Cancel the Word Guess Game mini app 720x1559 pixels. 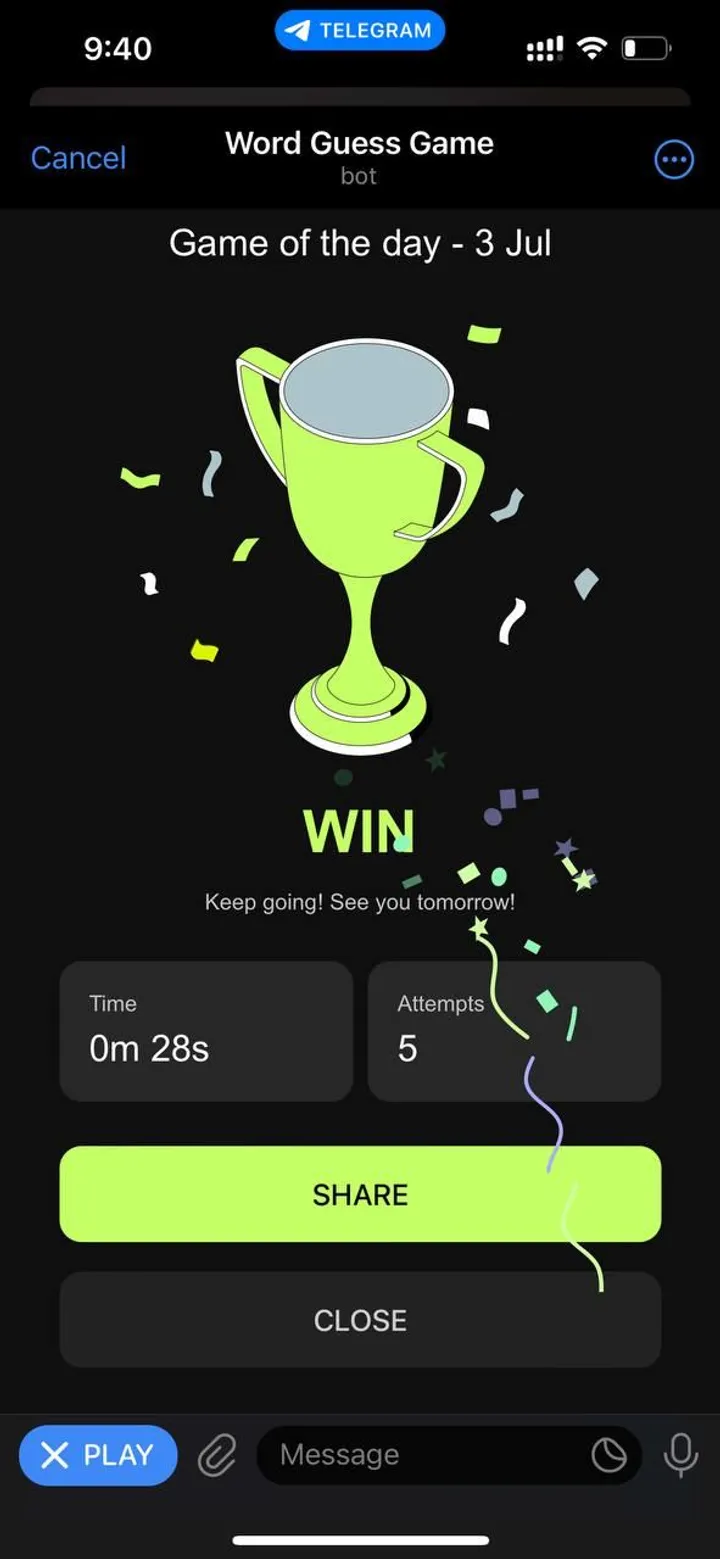pos(78,158)
